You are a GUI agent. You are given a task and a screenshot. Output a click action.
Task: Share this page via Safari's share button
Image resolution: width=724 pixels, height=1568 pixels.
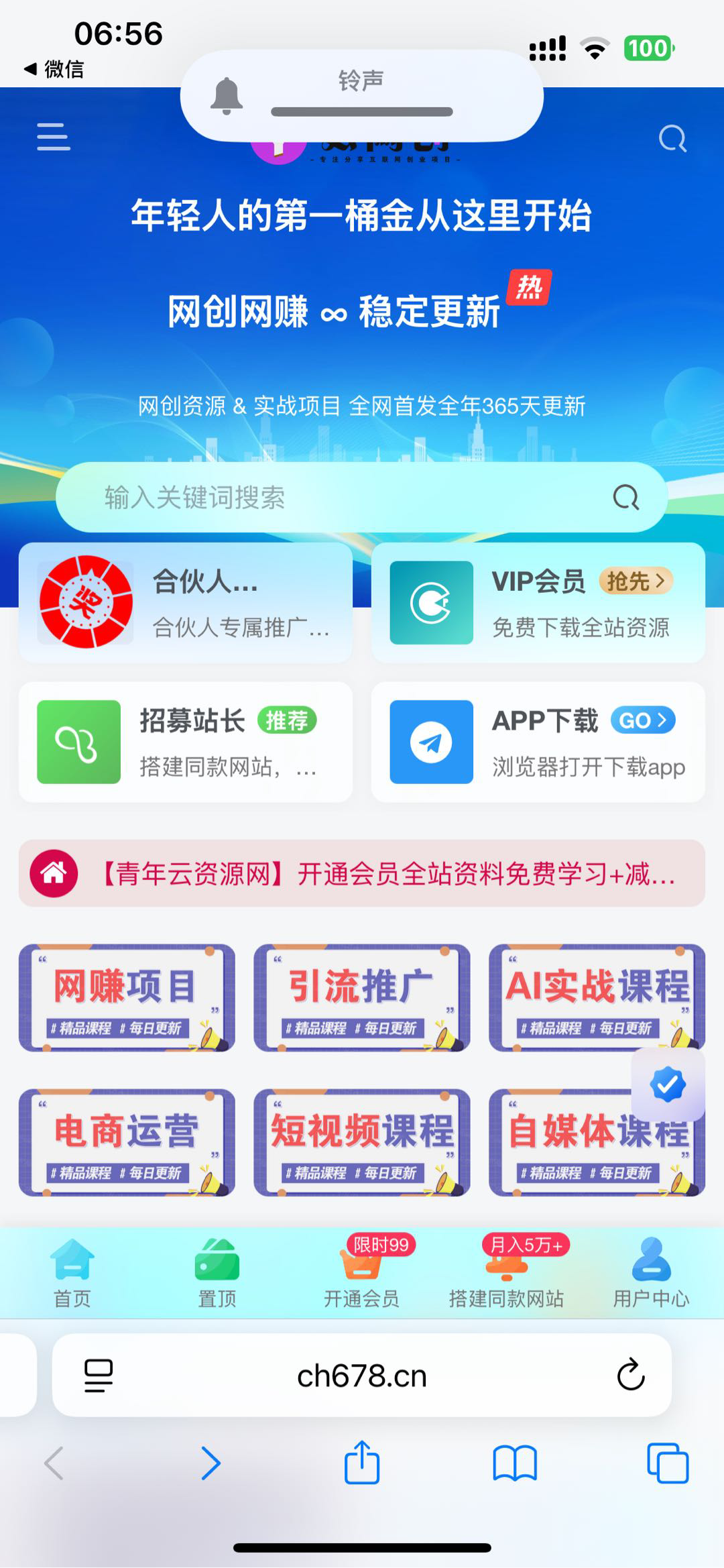pos(362,1462)
